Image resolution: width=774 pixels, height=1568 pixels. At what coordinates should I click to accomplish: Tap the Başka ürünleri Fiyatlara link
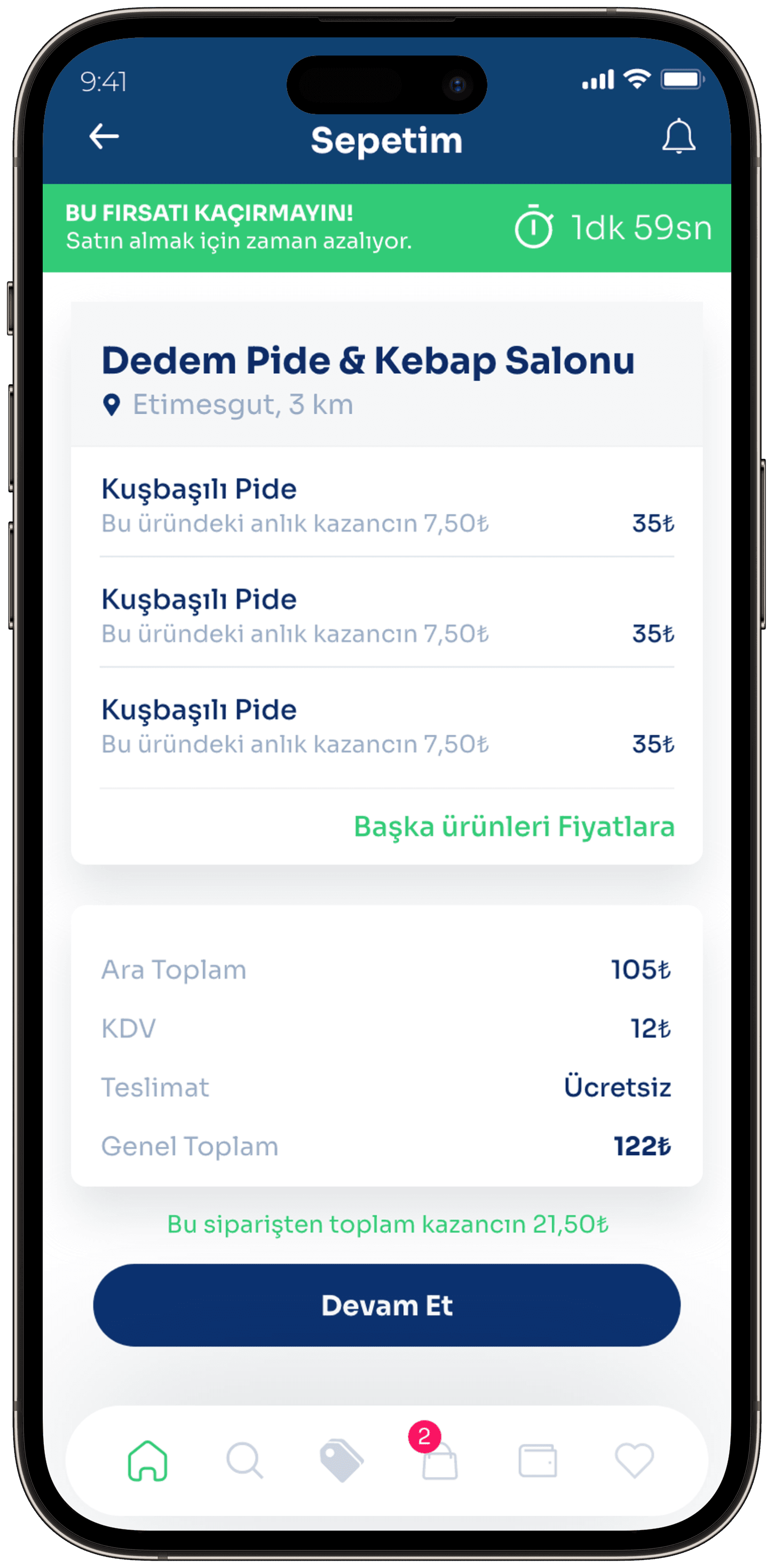click(x=514, y=827)
